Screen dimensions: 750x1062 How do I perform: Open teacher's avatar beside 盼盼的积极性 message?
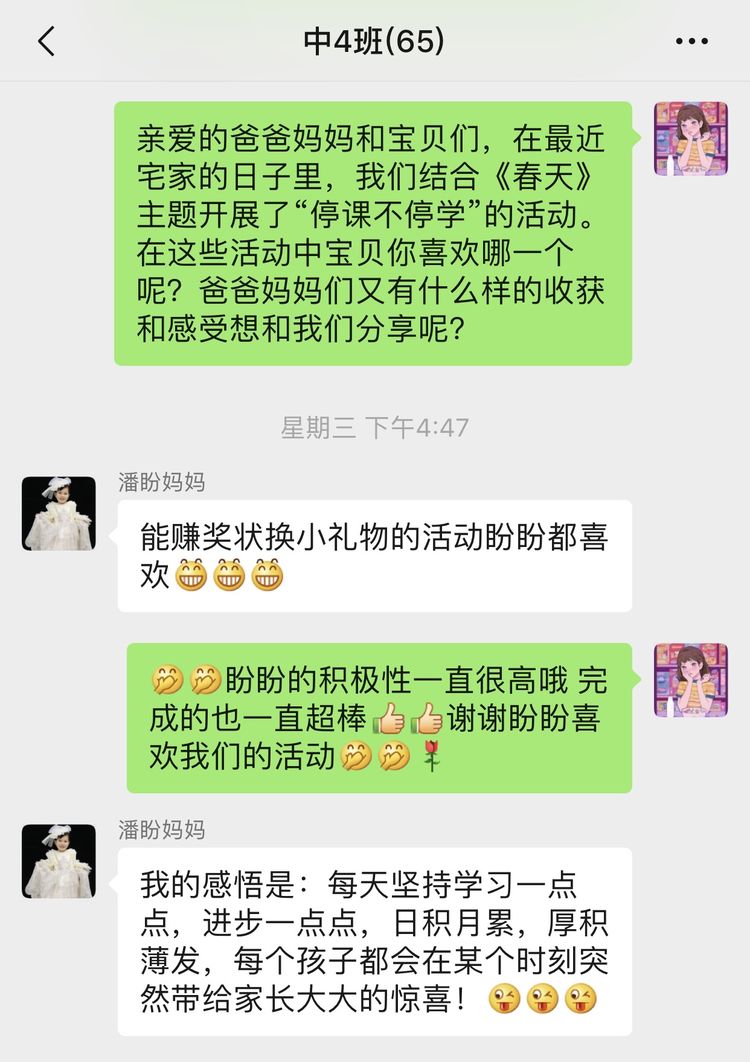tap(690, 680)
